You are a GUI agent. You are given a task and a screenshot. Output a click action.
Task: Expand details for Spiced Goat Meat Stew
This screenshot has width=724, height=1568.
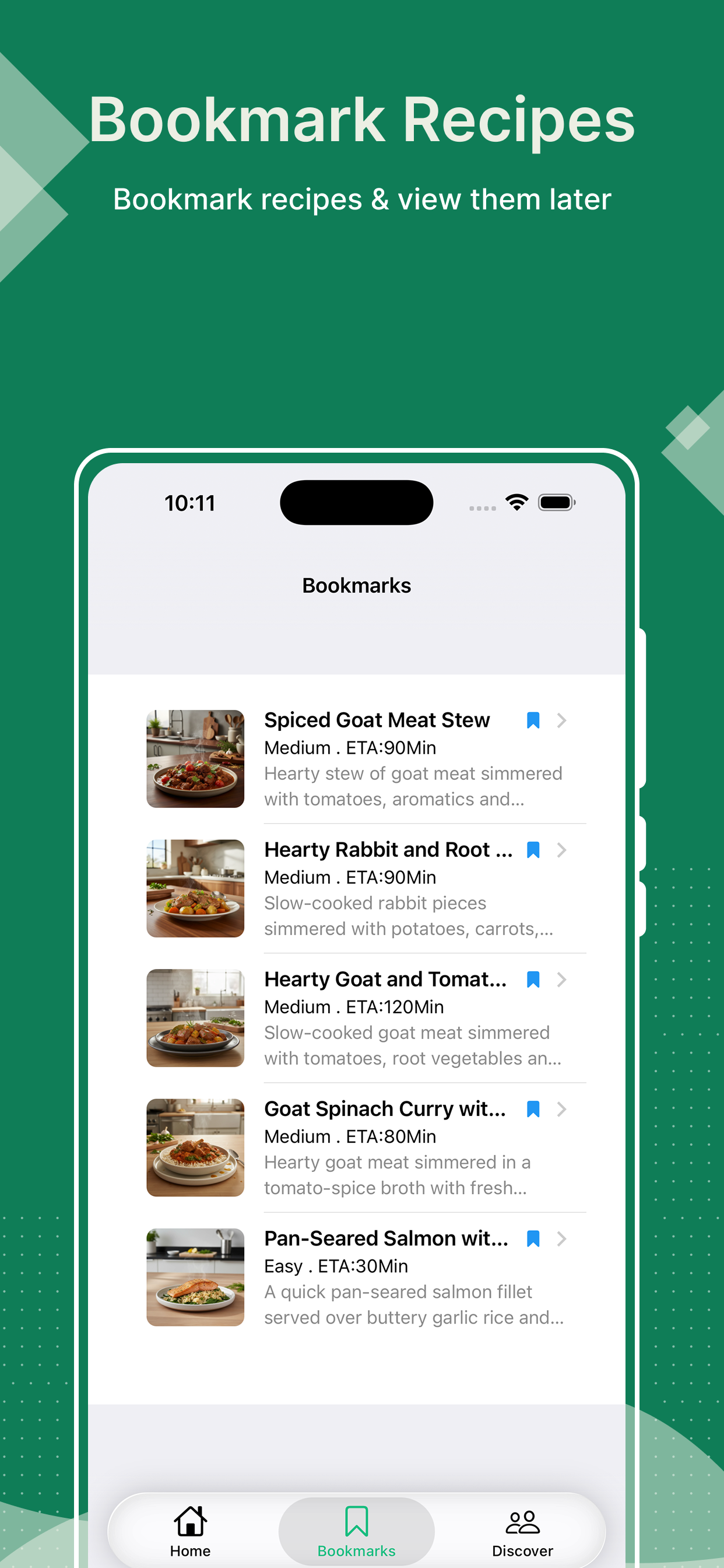(x=562, y=720)
